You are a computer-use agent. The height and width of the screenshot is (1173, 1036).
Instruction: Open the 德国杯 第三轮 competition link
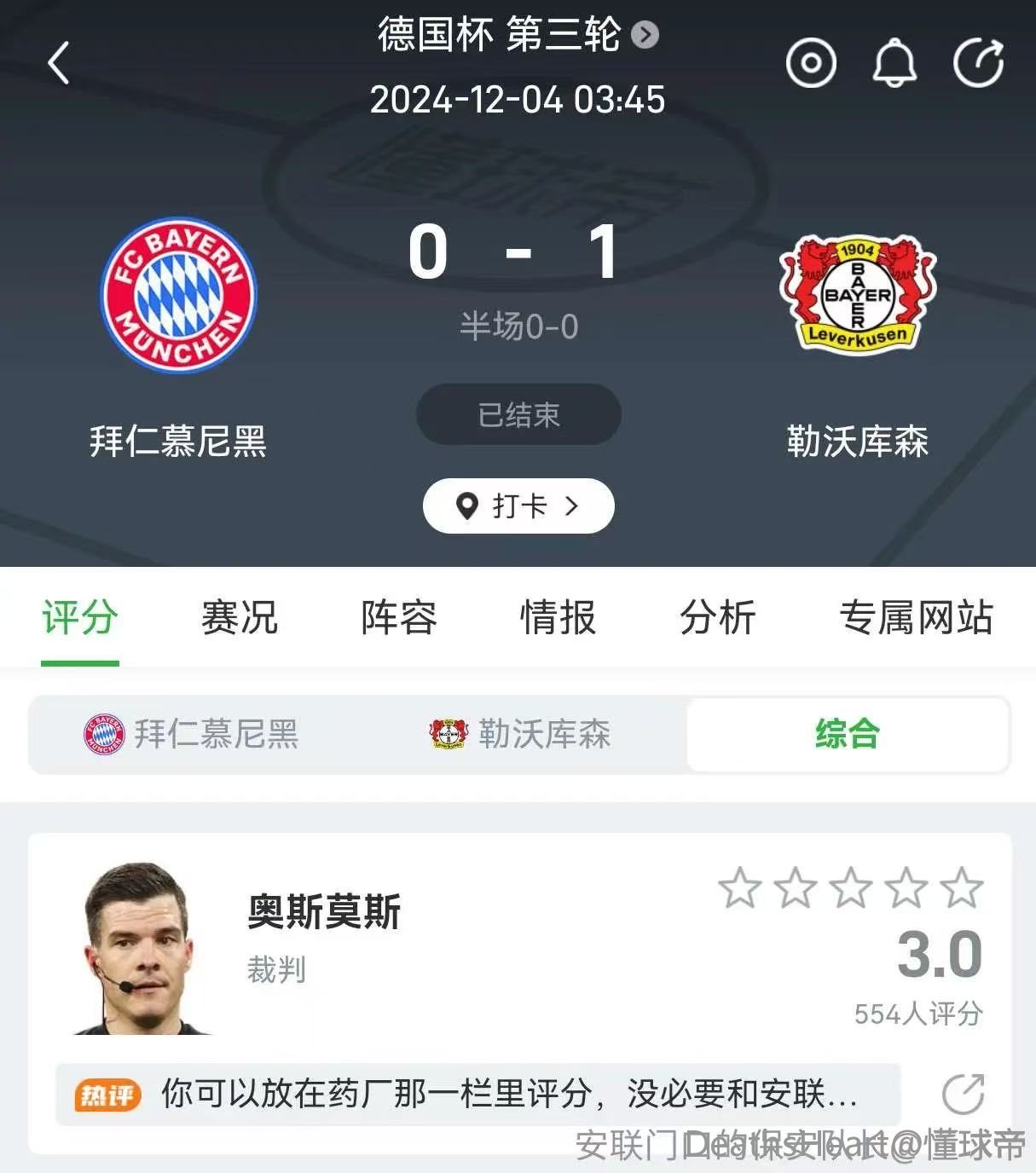click(x=518, y=34)
